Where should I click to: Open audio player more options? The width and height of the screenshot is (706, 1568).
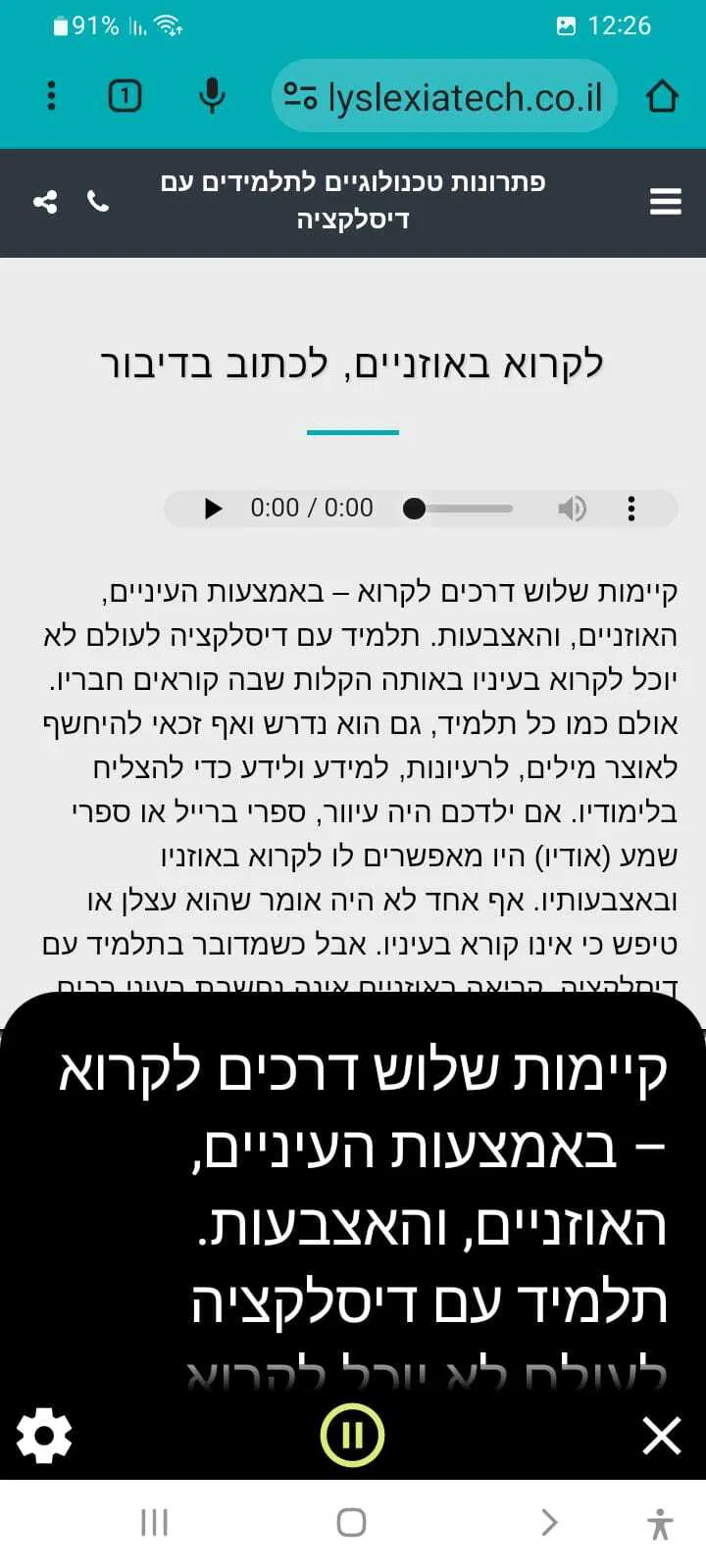point(631,509)
